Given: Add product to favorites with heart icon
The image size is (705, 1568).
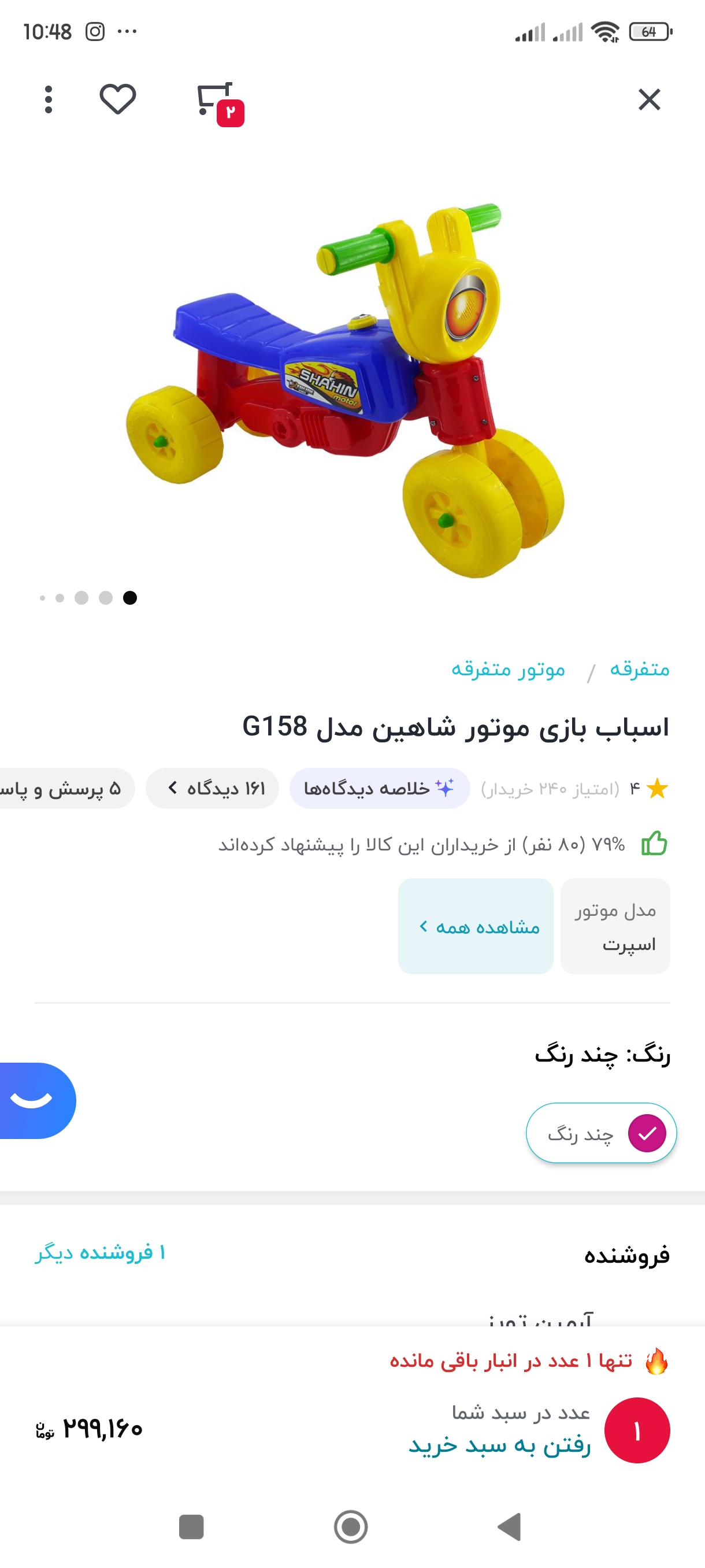Looking at the screenshot, I should pos(117,99).
